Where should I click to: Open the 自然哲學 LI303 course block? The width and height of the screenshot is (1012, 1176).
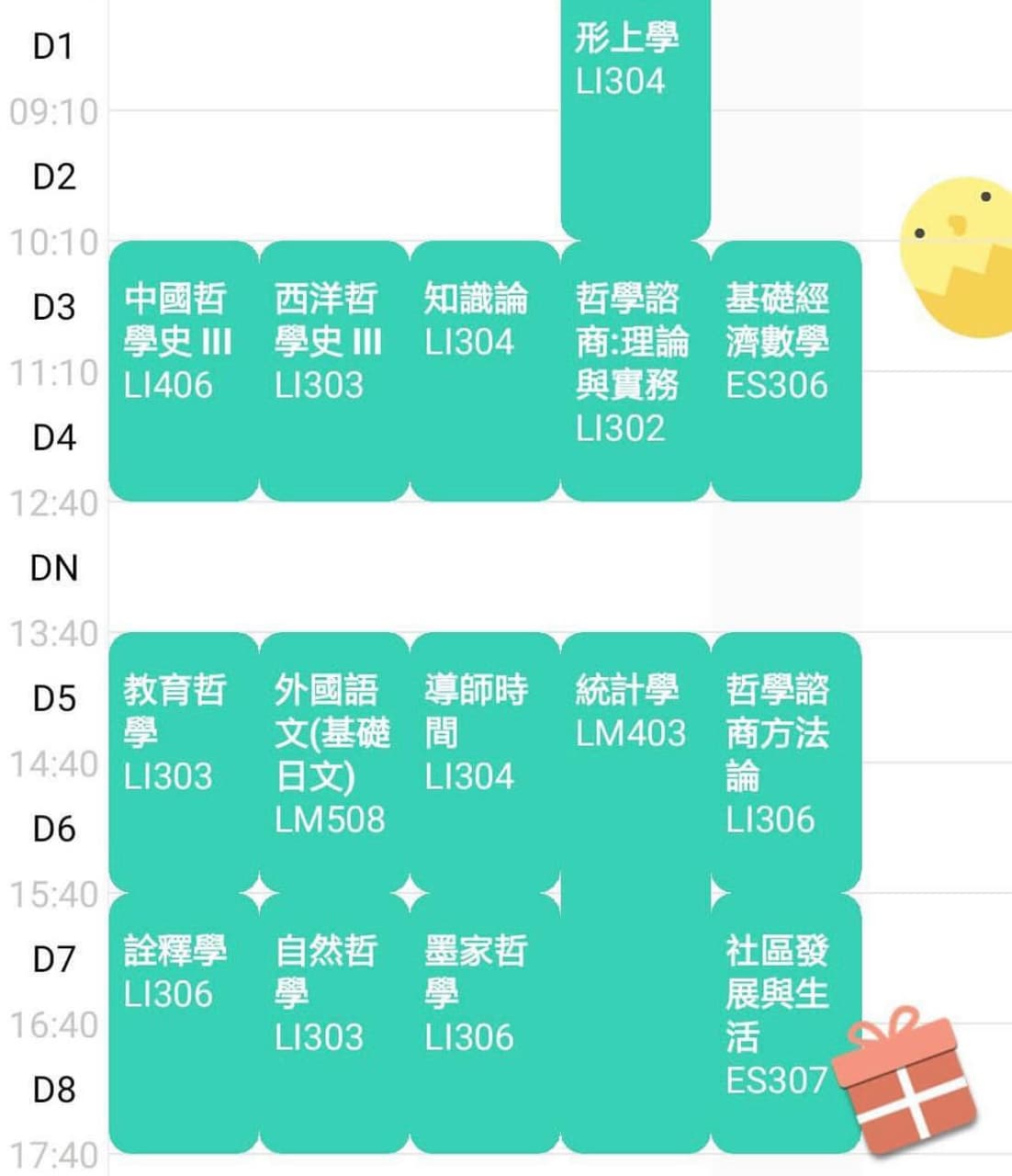coord(333,1022)
